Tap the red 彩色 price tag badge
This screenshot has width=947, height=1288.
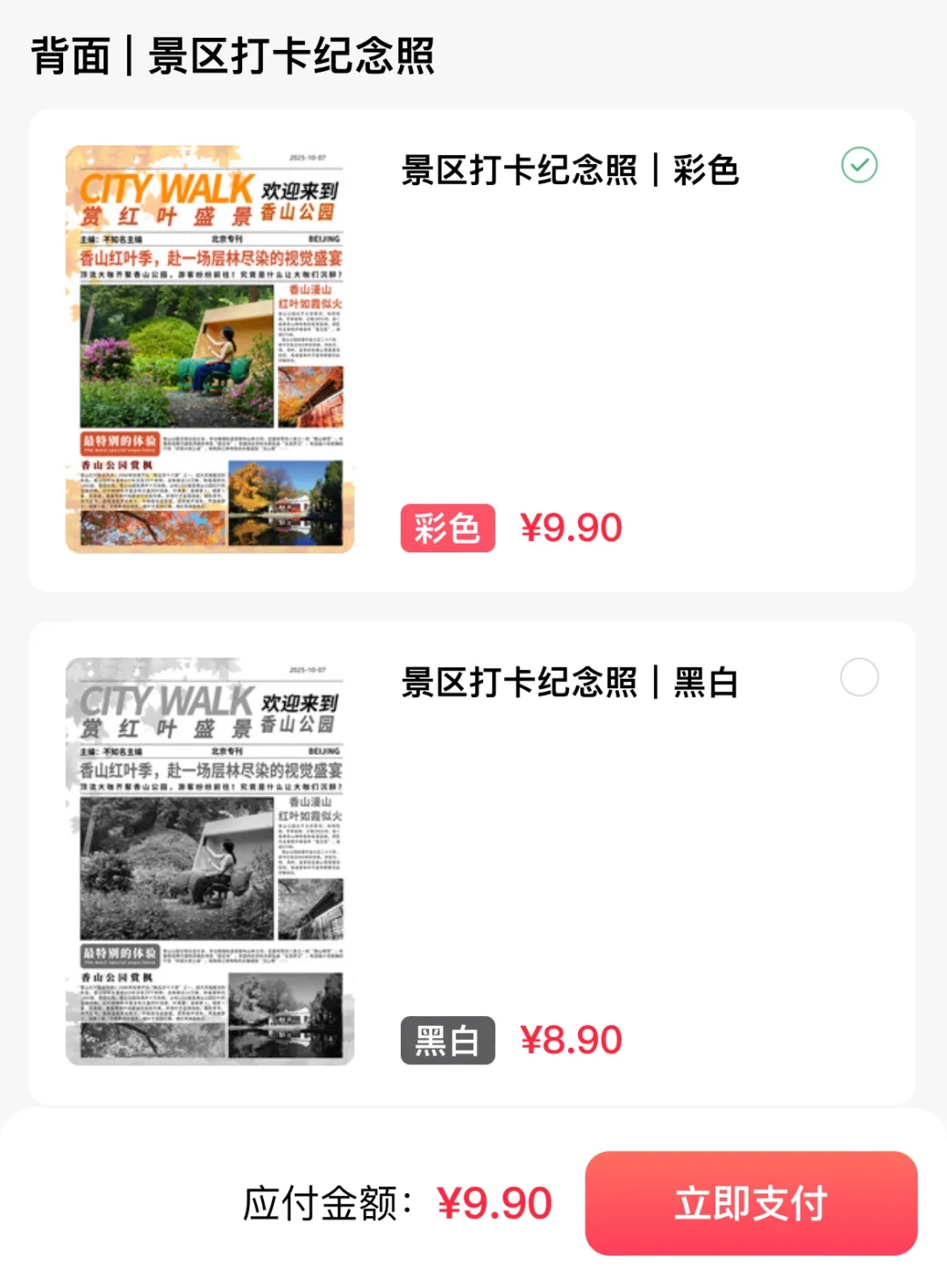coord(447,526)
